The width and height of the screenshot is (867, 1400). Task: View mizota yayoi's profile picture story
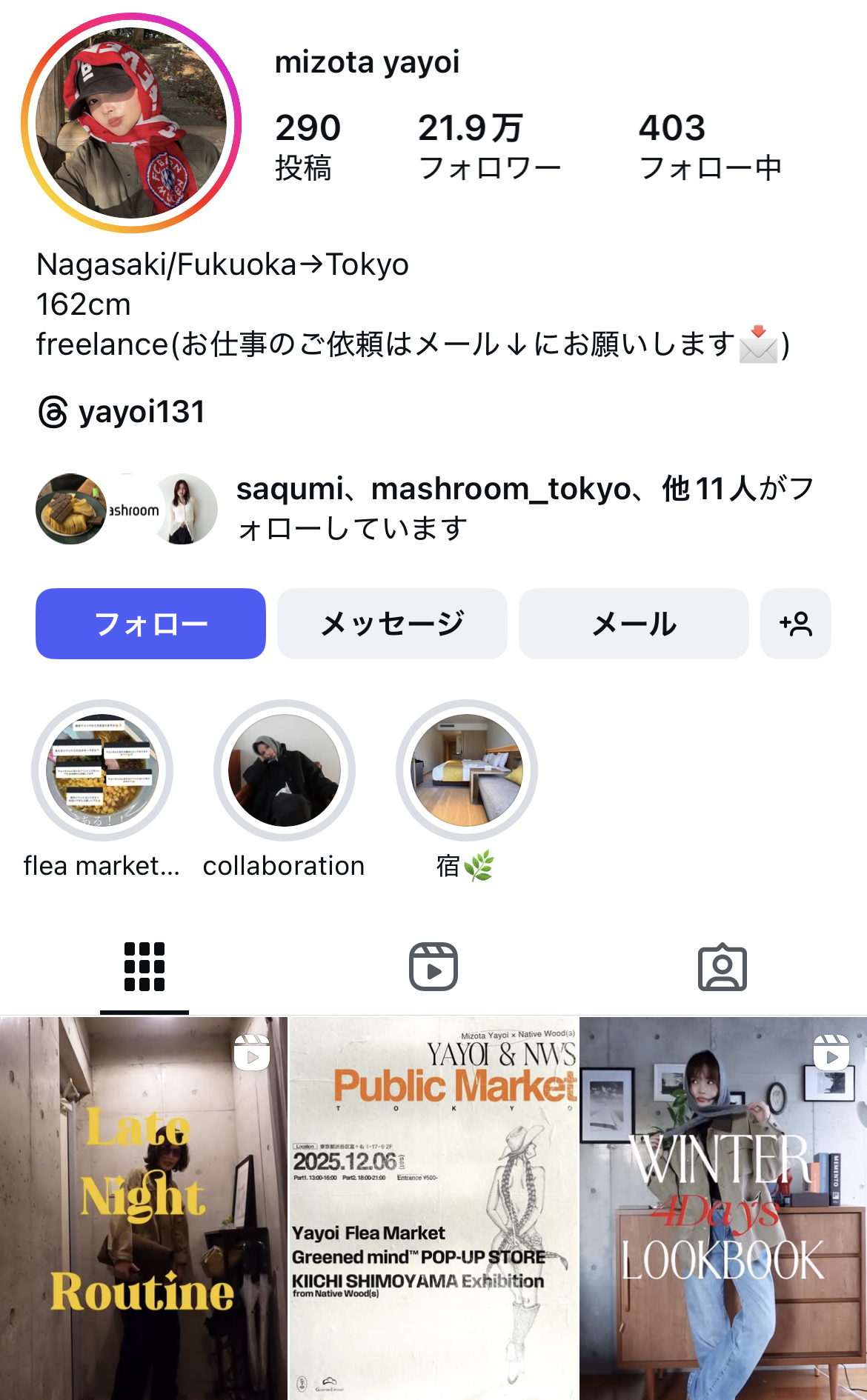tap(131, 123)
